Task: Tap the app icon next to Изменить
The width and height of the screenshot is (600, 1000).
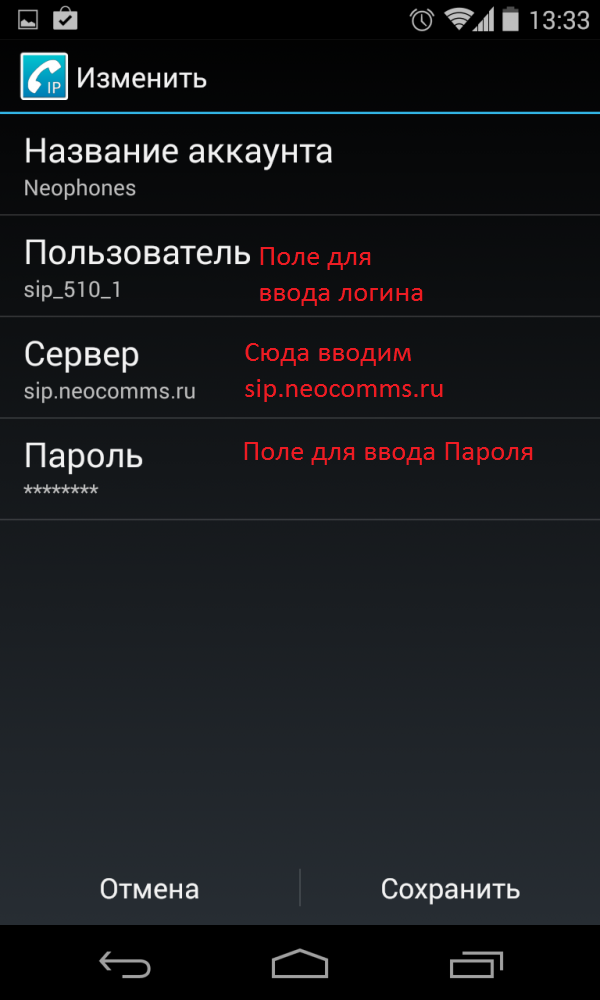Action: [44, 77]
